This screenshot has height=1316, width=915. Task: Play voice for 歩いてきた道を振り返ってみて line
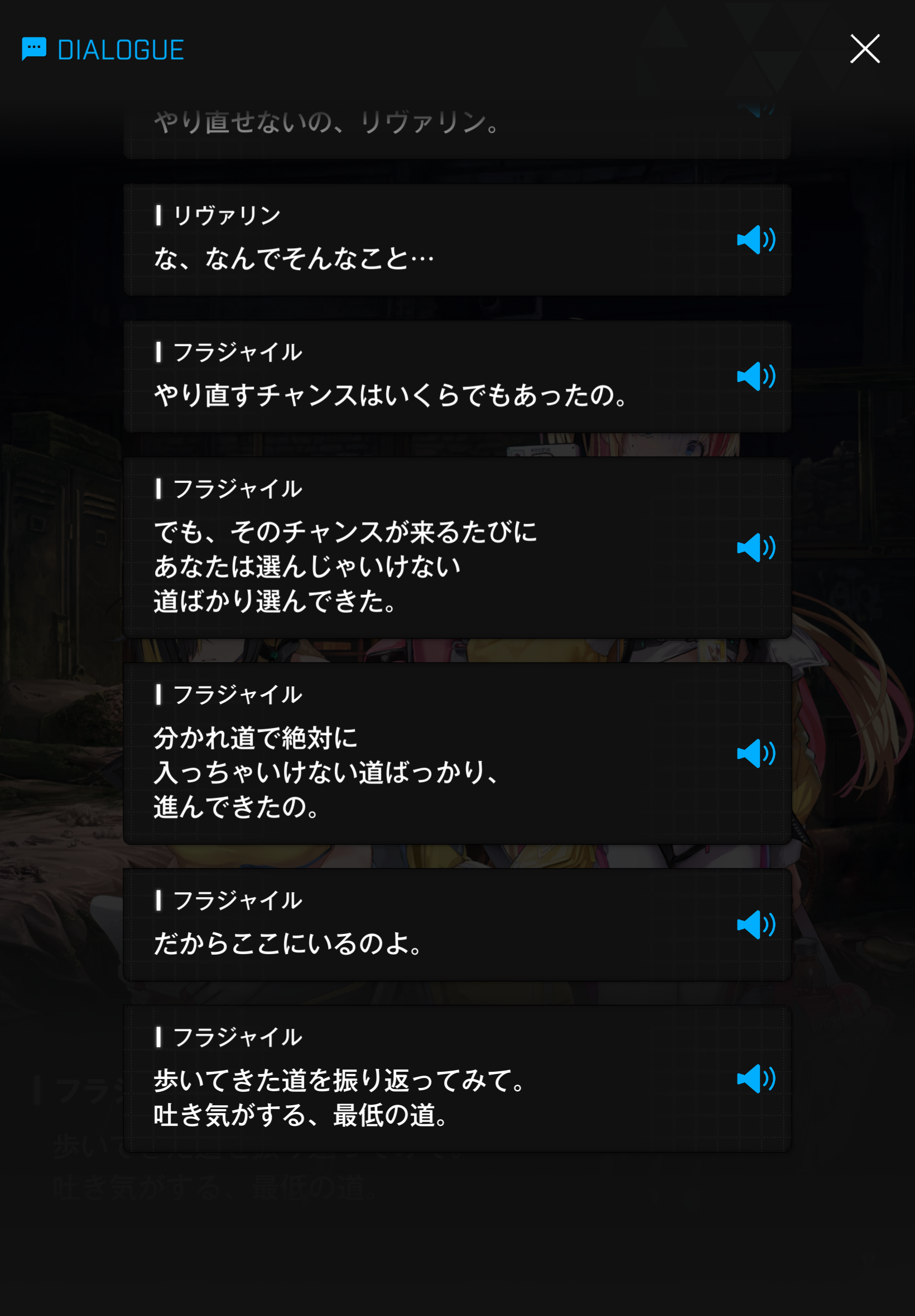tap(755, 1079)
